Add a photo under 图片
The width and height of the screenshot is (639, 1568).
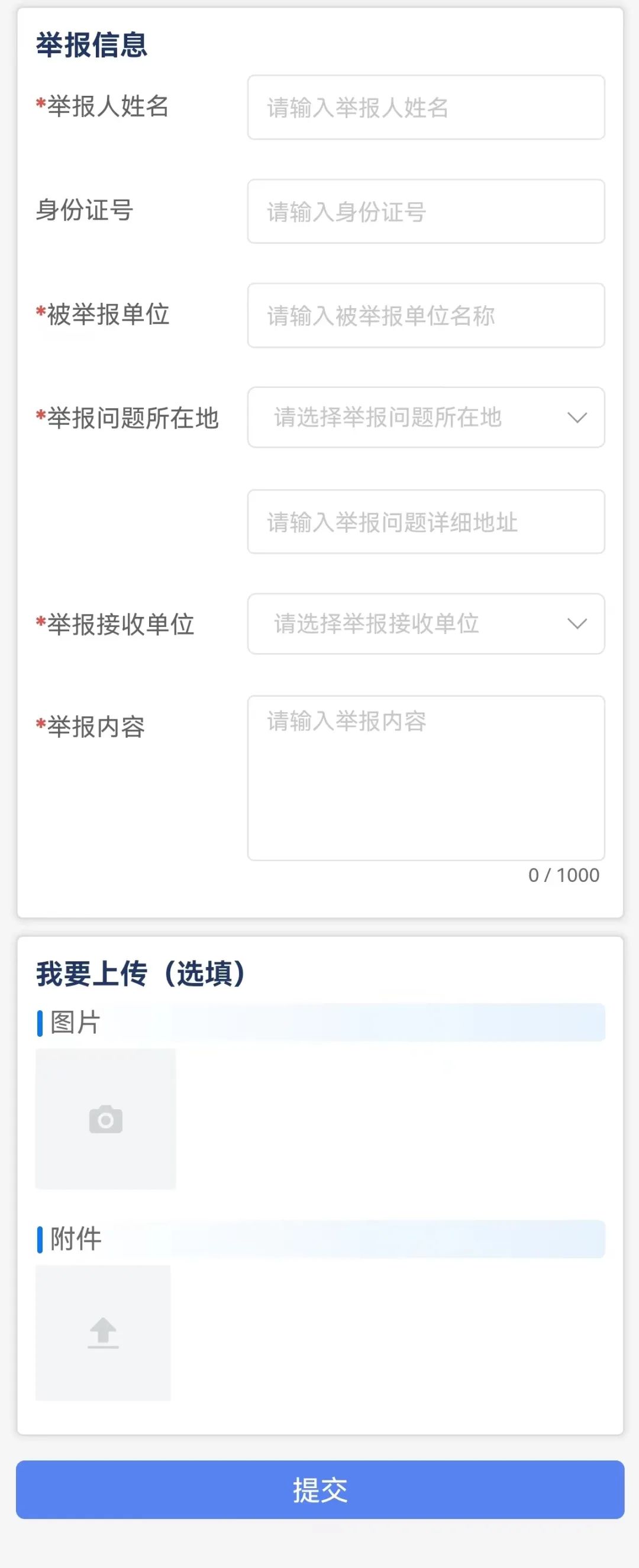106,1119
